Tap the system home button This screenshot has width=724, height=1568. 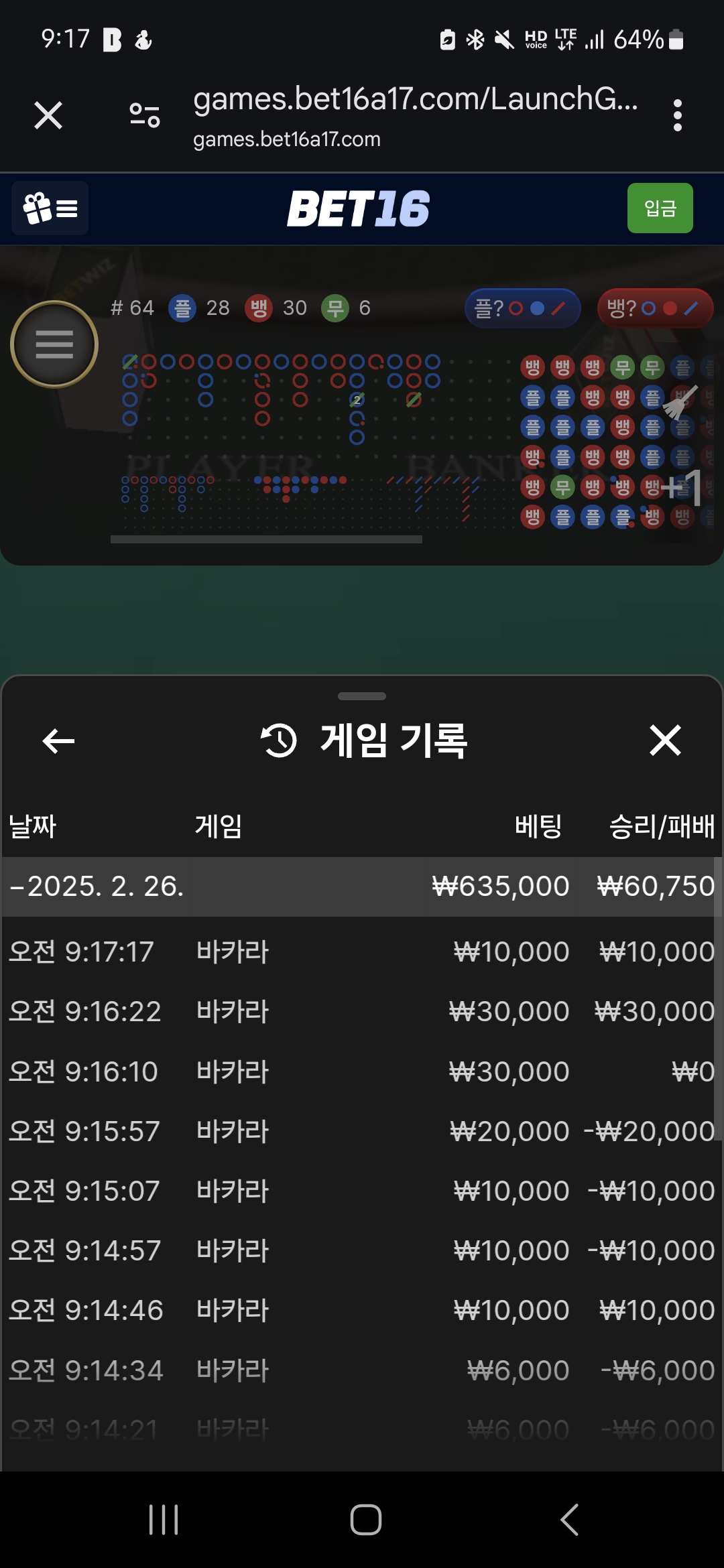click(x=365, y=1520)
